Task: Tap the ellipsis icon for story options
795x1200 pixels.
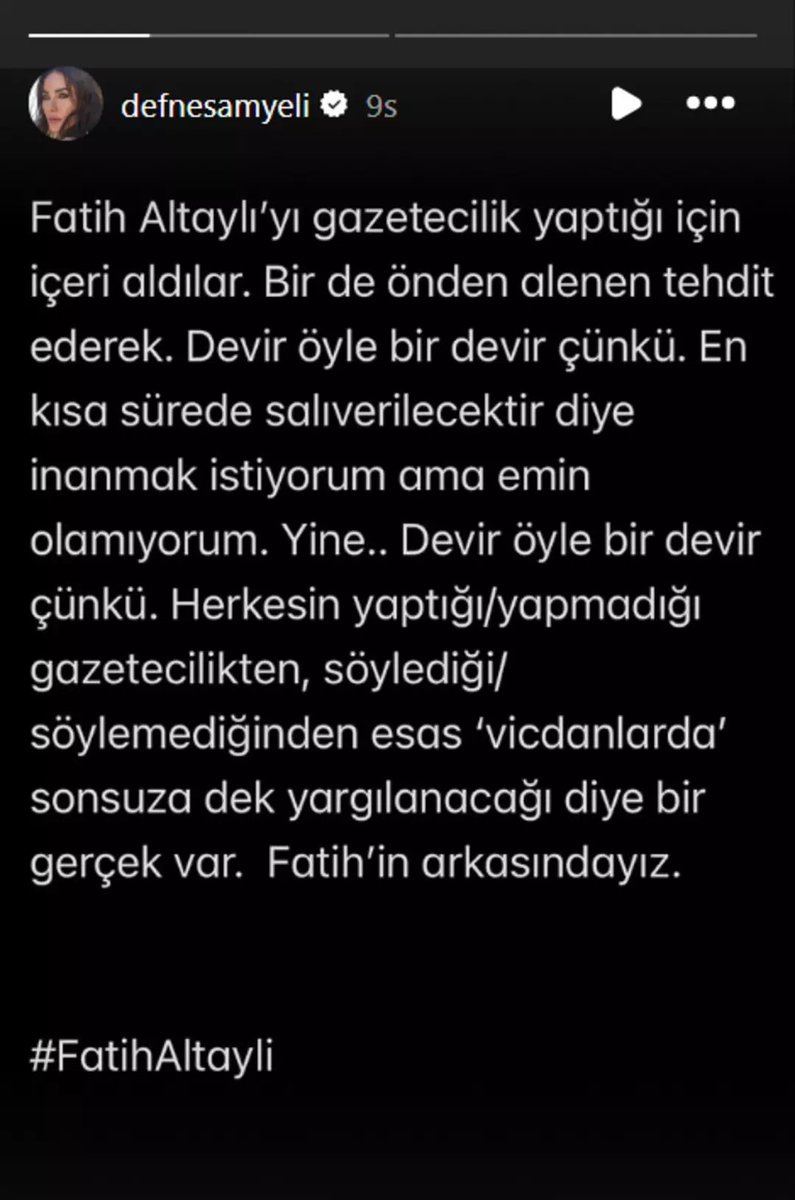Action: (711, 101)
